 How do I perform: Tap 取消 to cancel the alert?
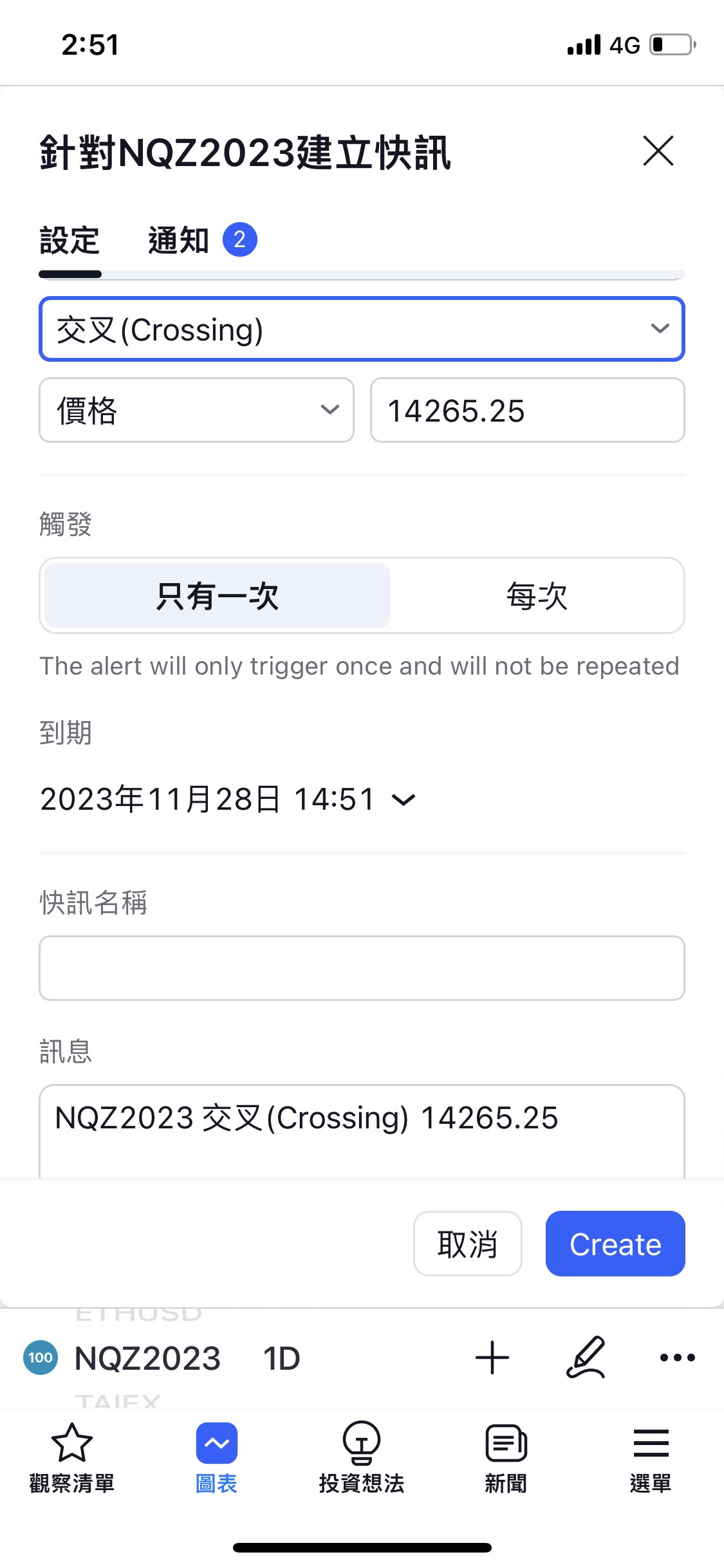(467, 1244)
